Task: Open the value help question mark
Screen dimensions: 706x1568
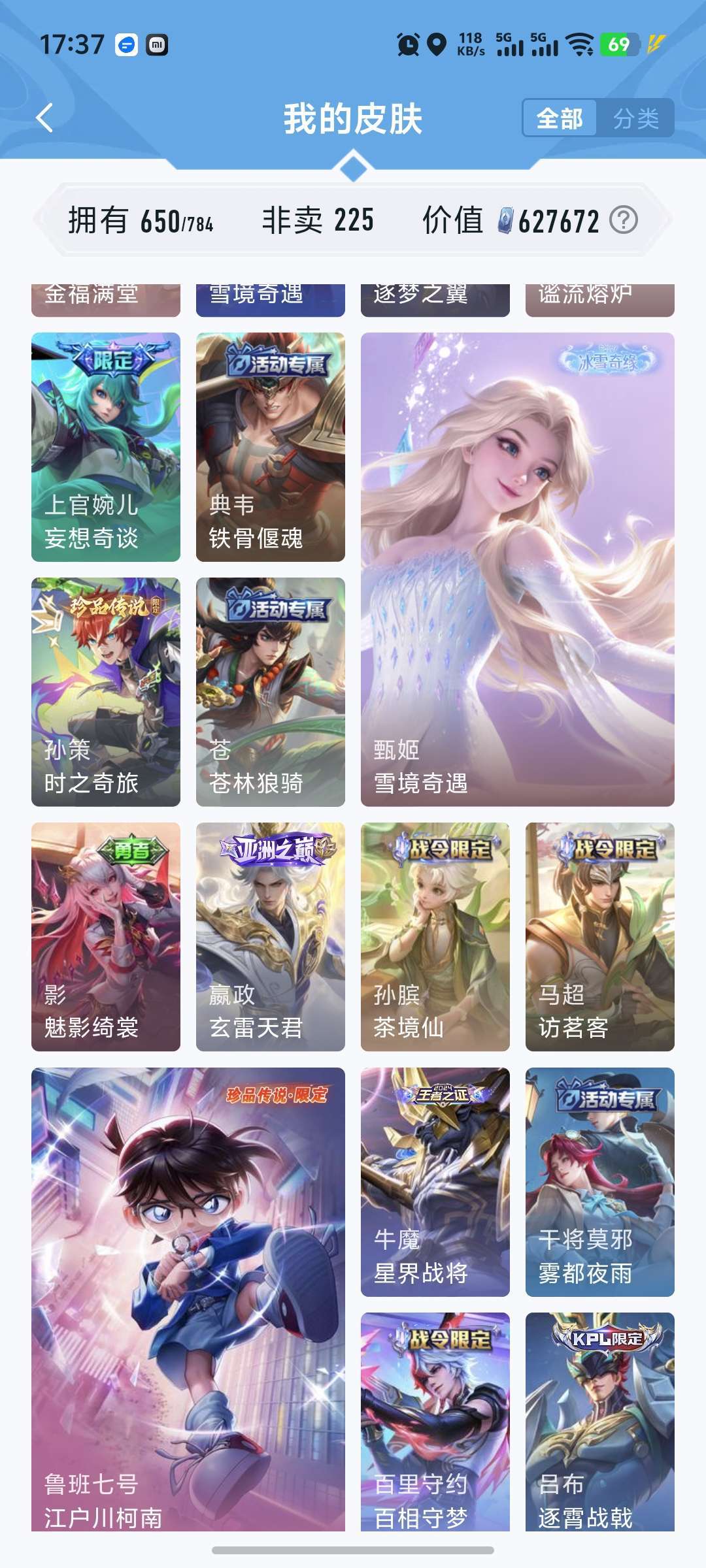Action: 623,220
